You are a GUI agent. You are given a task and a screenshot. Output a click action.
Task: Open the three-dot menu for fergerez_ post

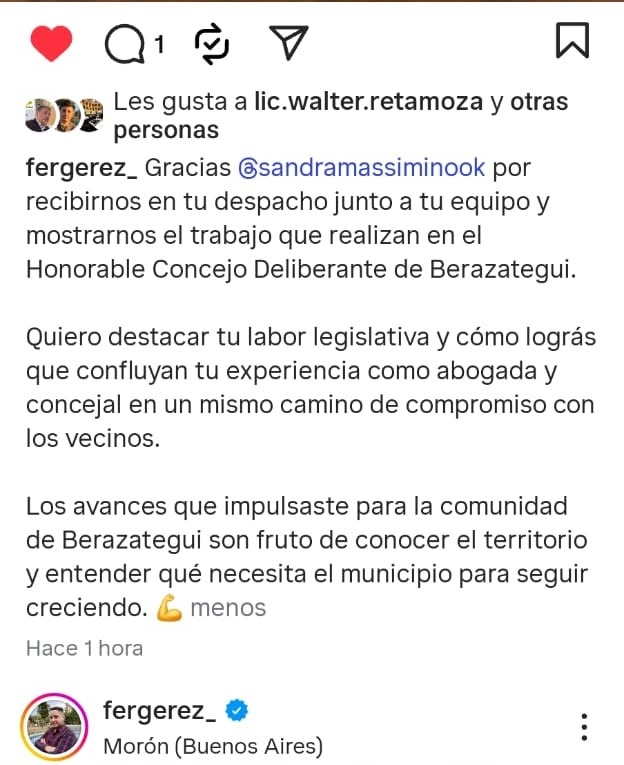[x=585, y=727]
